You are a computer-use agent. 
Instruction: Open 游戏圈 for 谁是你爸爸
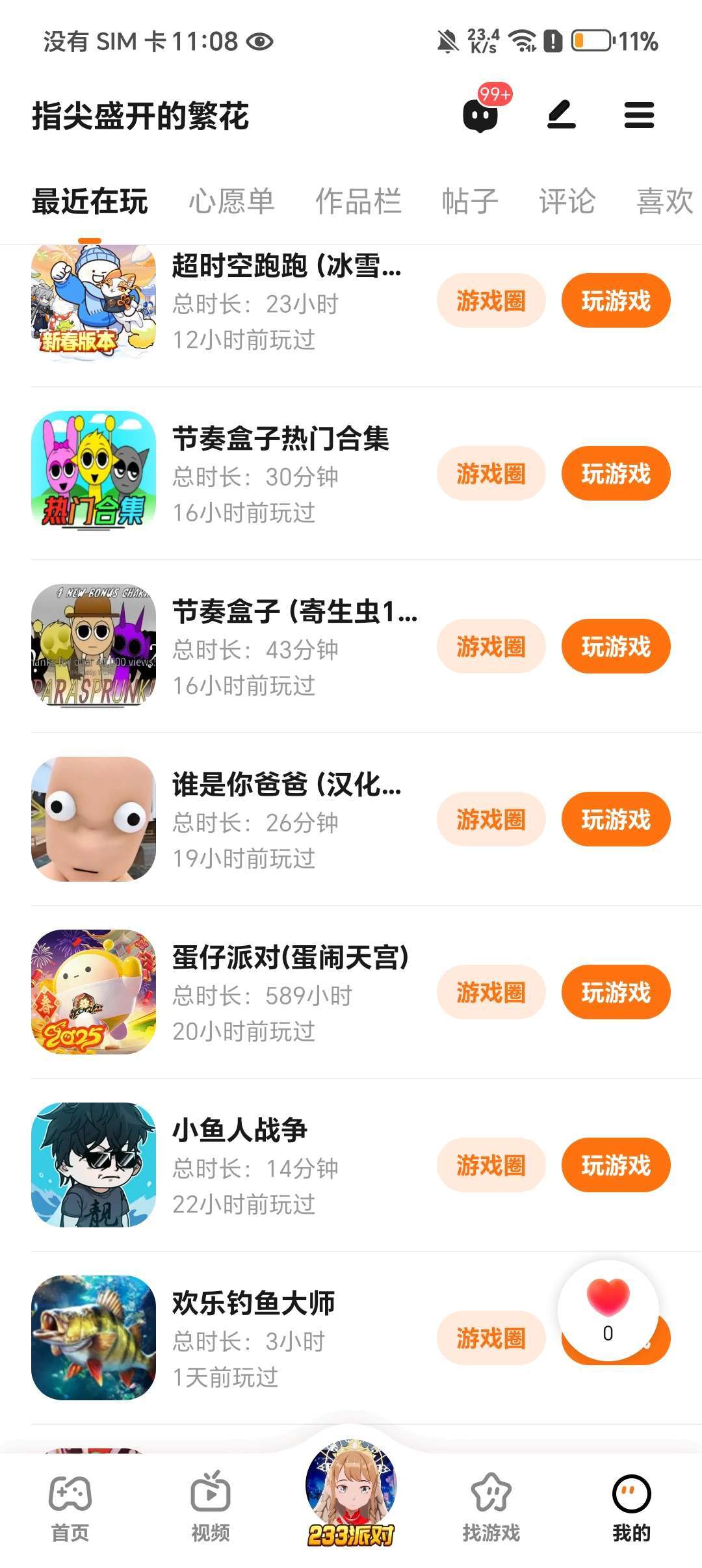coord(491,819)
